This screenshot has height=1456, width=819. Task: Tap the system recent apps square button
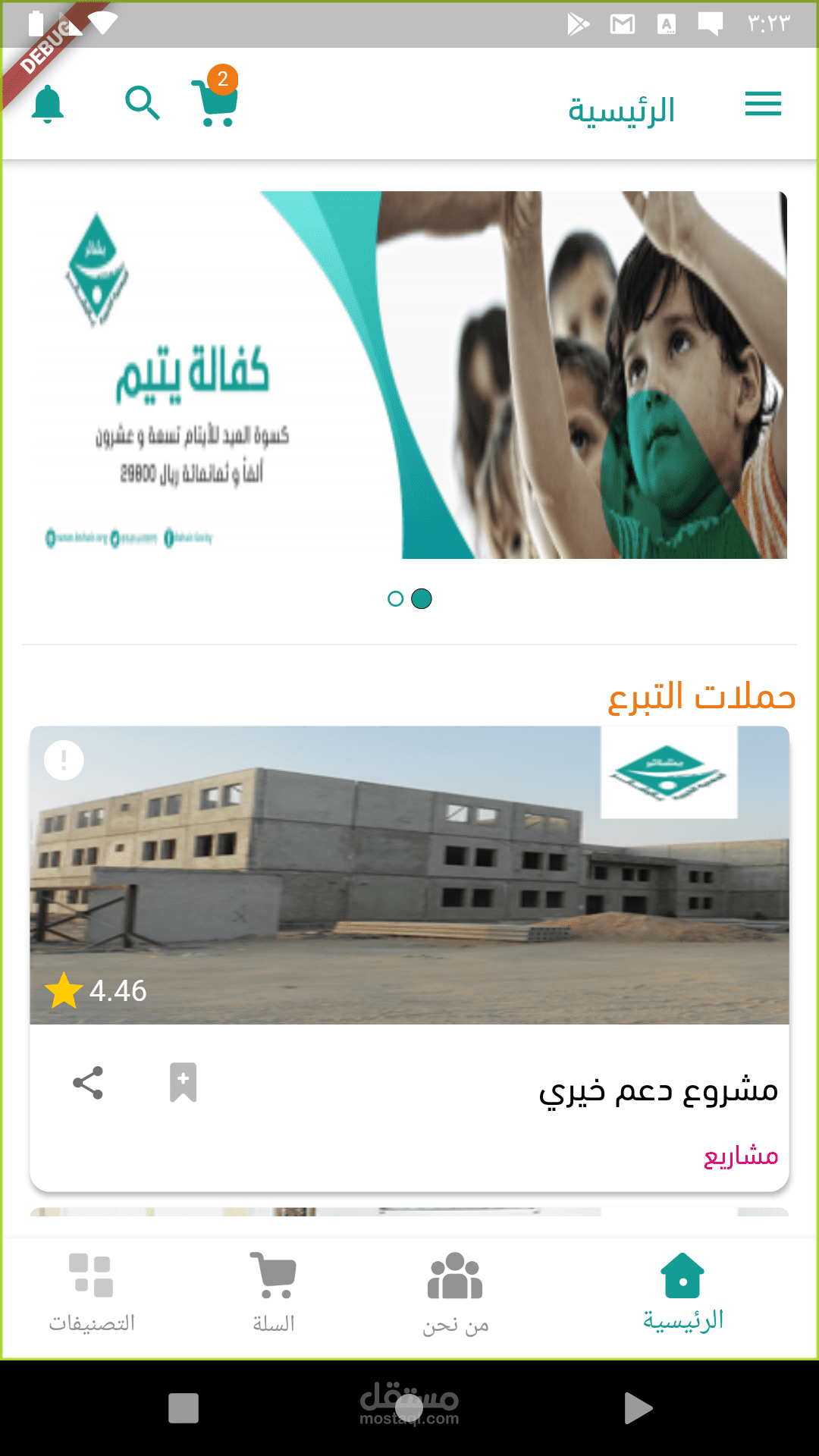click(184, 1408)
